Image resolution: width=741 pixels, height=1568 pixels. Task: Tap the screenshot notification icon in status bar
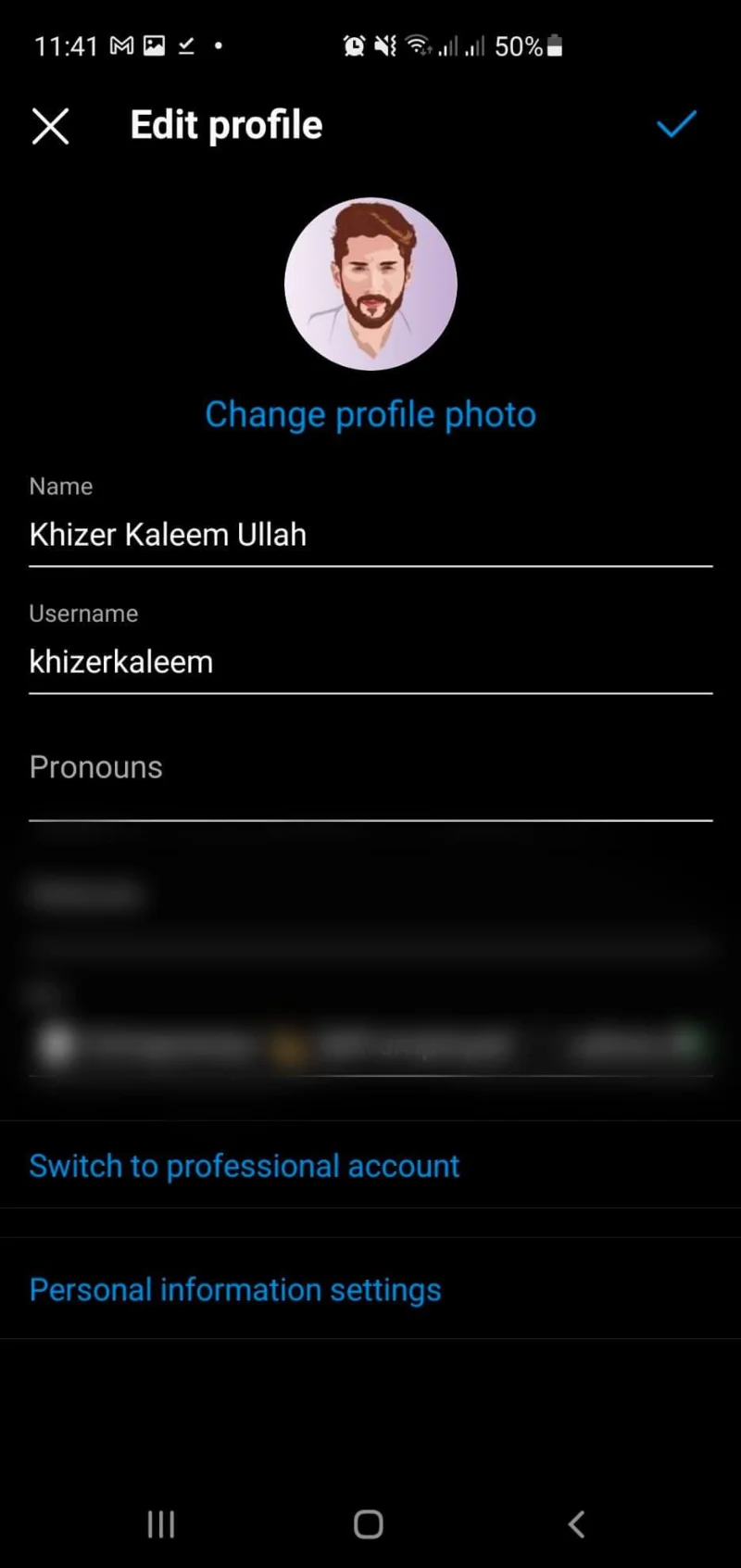pyautogui.click(x=155, y=45)
